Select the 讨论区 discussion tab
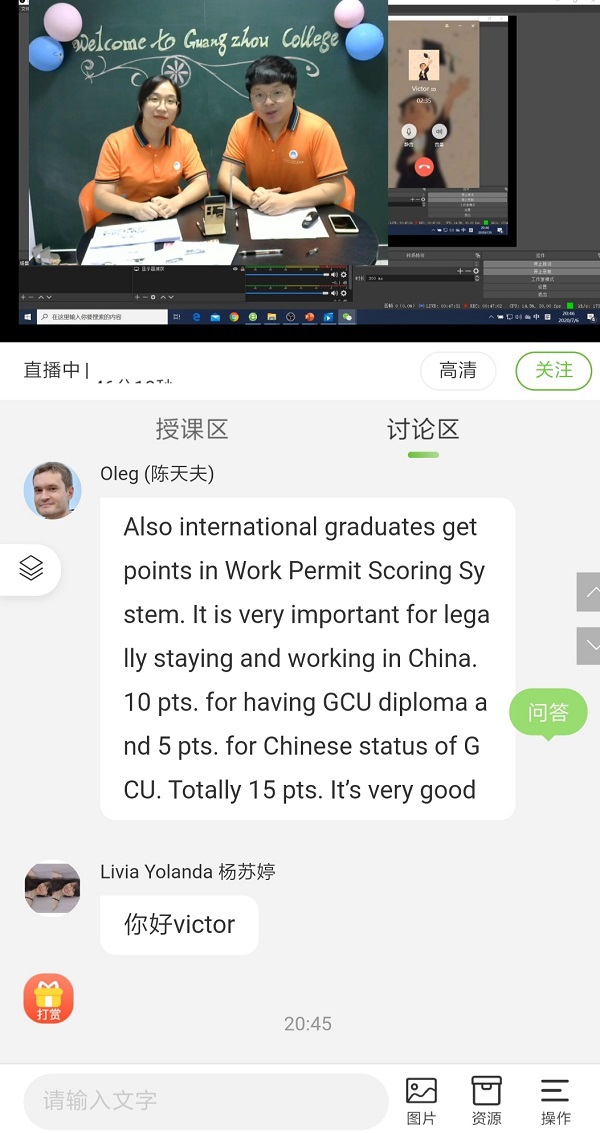The width and height of the screenshot is (600, 1133). 423,430
